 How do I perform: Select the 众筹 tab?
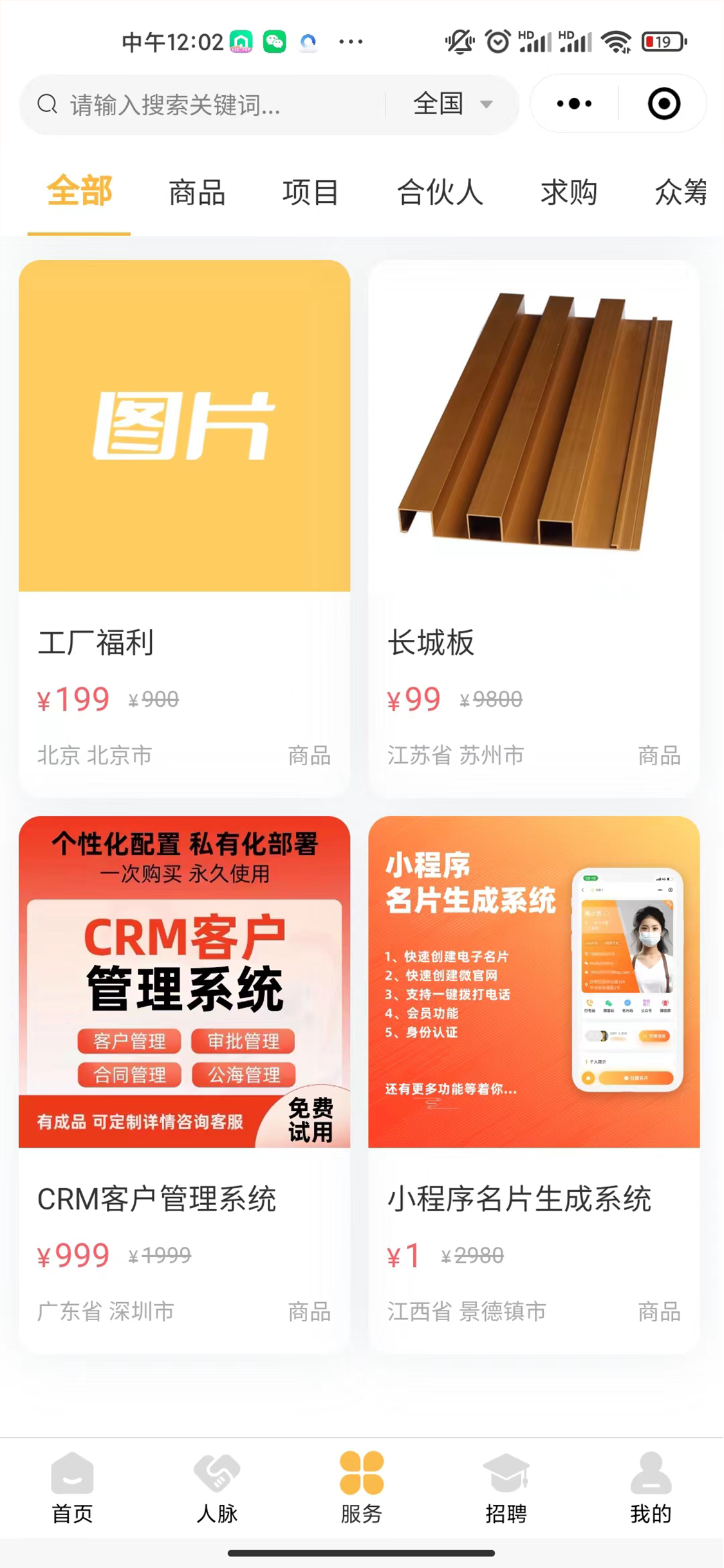682,192
